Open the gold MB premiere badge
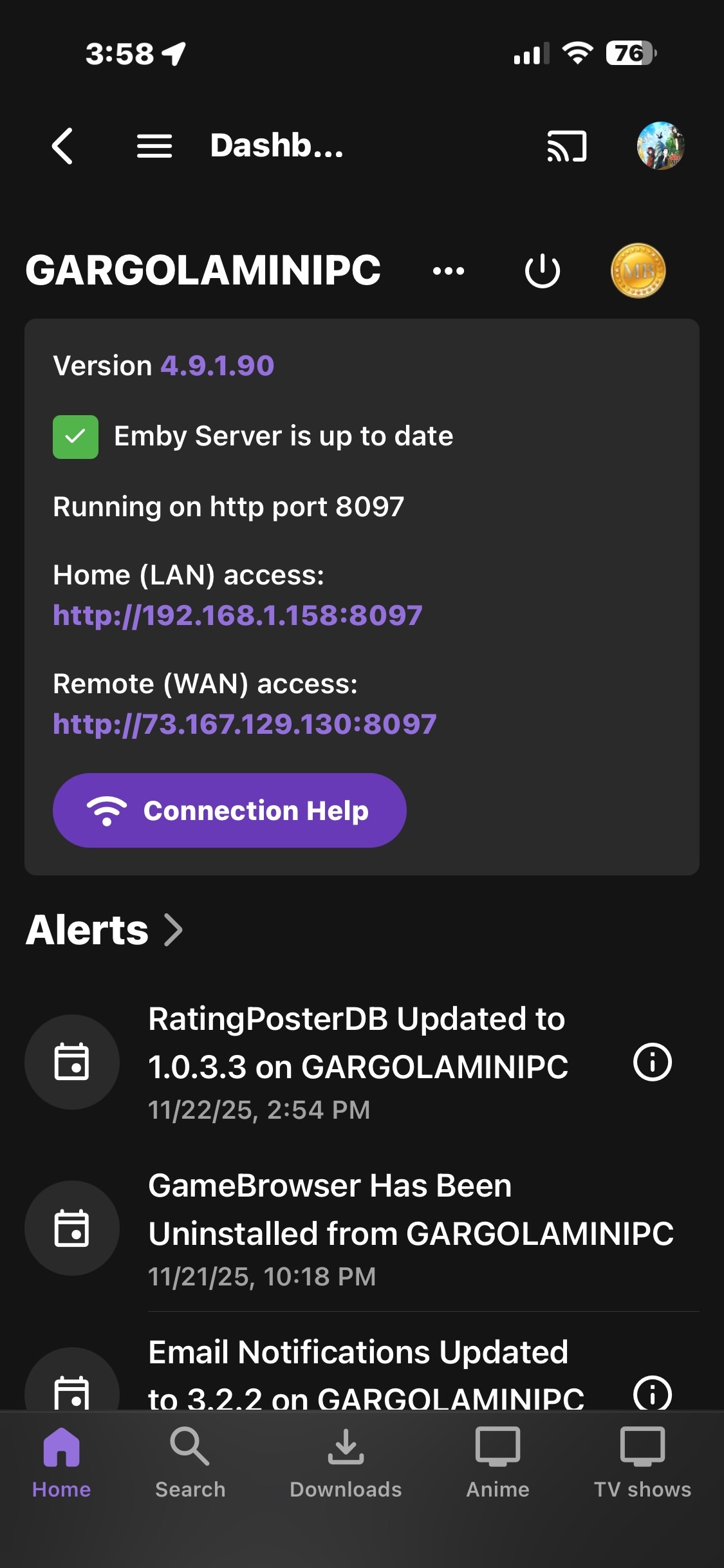 [x=638, y=271]
